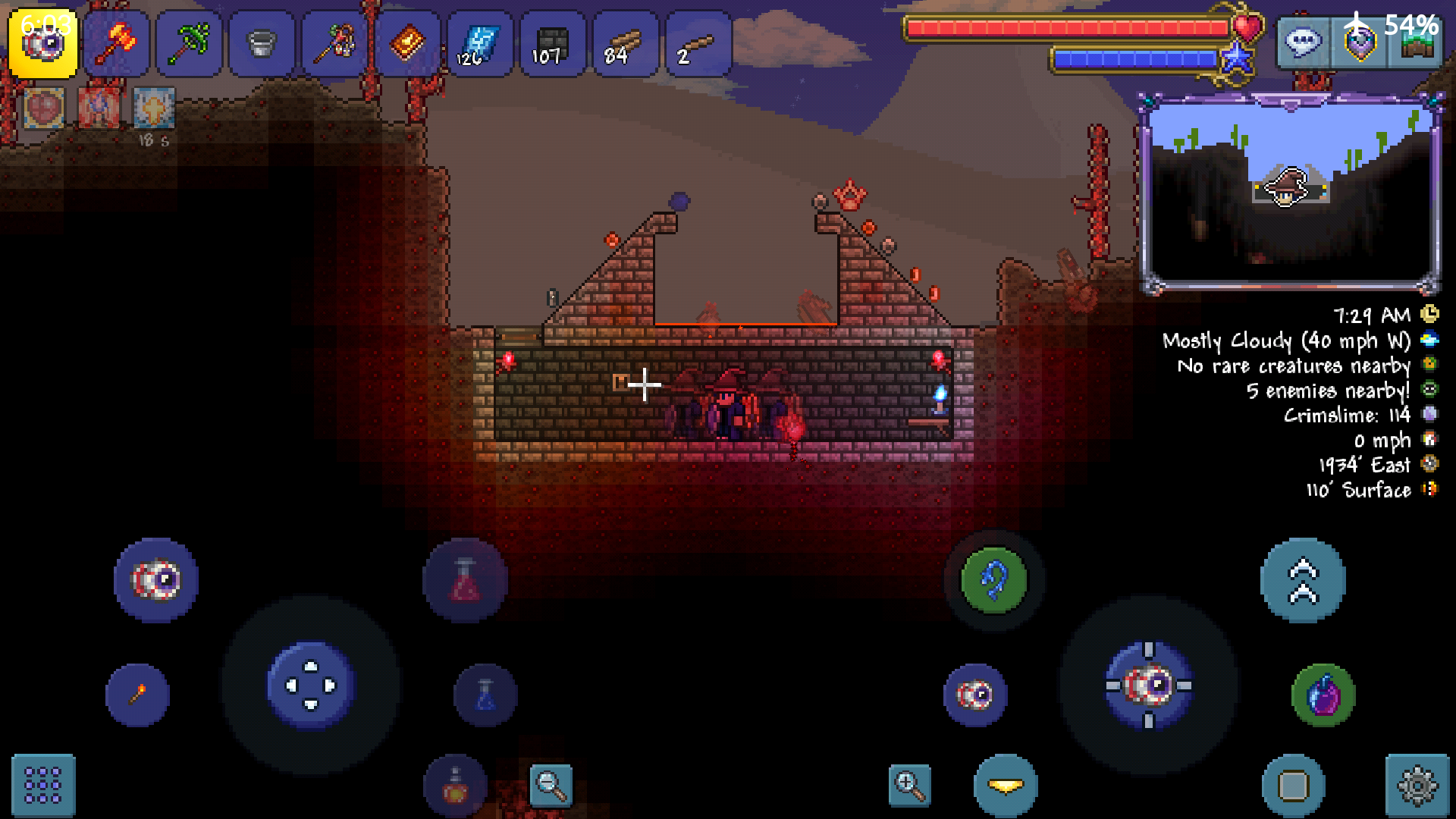This screenshot has height=819, width=1456.
Task: Toggle smart cursor square button
Action: (x=1293, y=785)
